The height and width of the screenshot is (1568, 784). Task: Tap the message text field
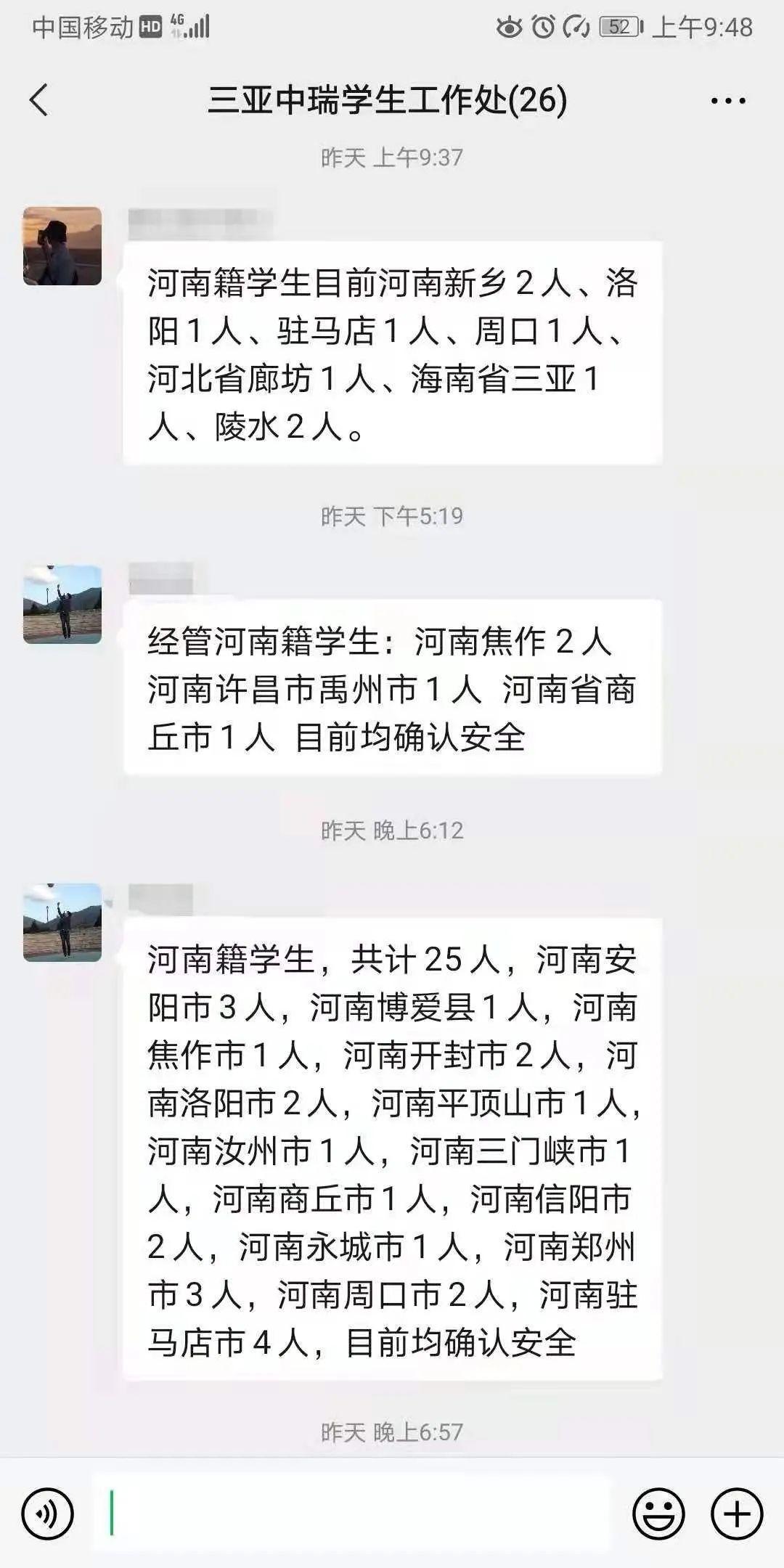[352, 1513]
